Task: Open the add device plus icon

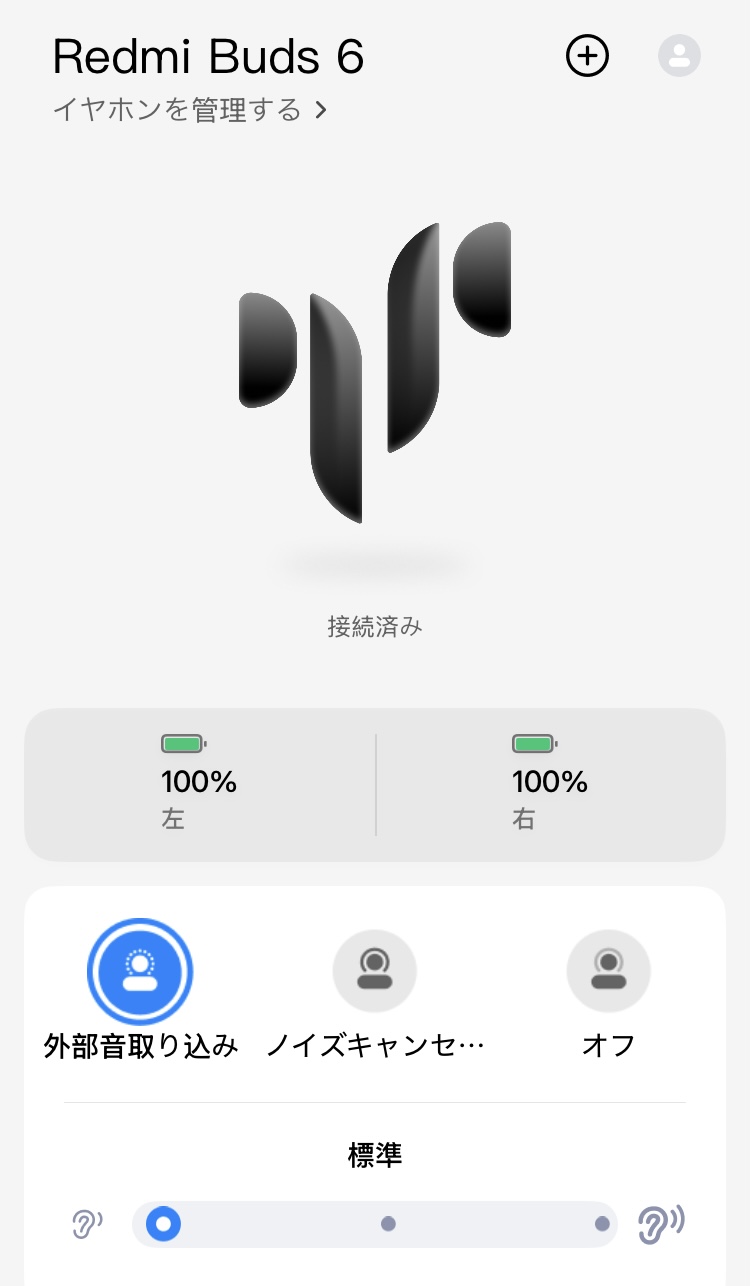Action: (586, 55)
